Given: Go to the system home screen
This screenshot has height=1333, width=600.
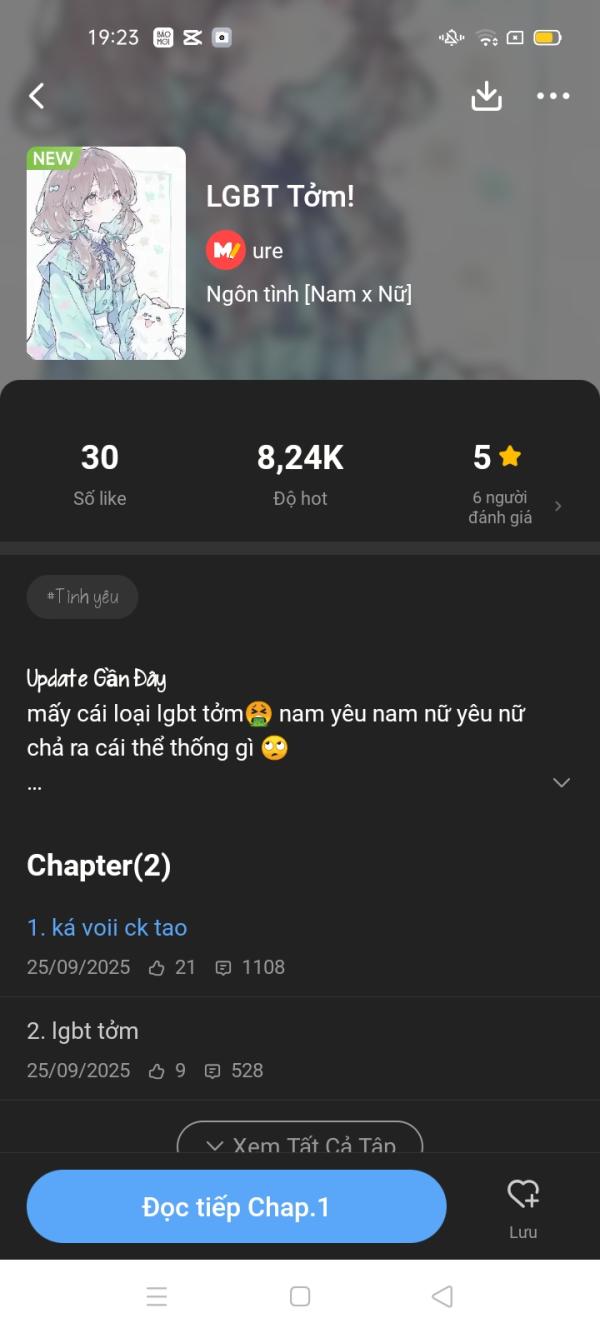Looking at the screenshot, I should tap(300, 1296).
